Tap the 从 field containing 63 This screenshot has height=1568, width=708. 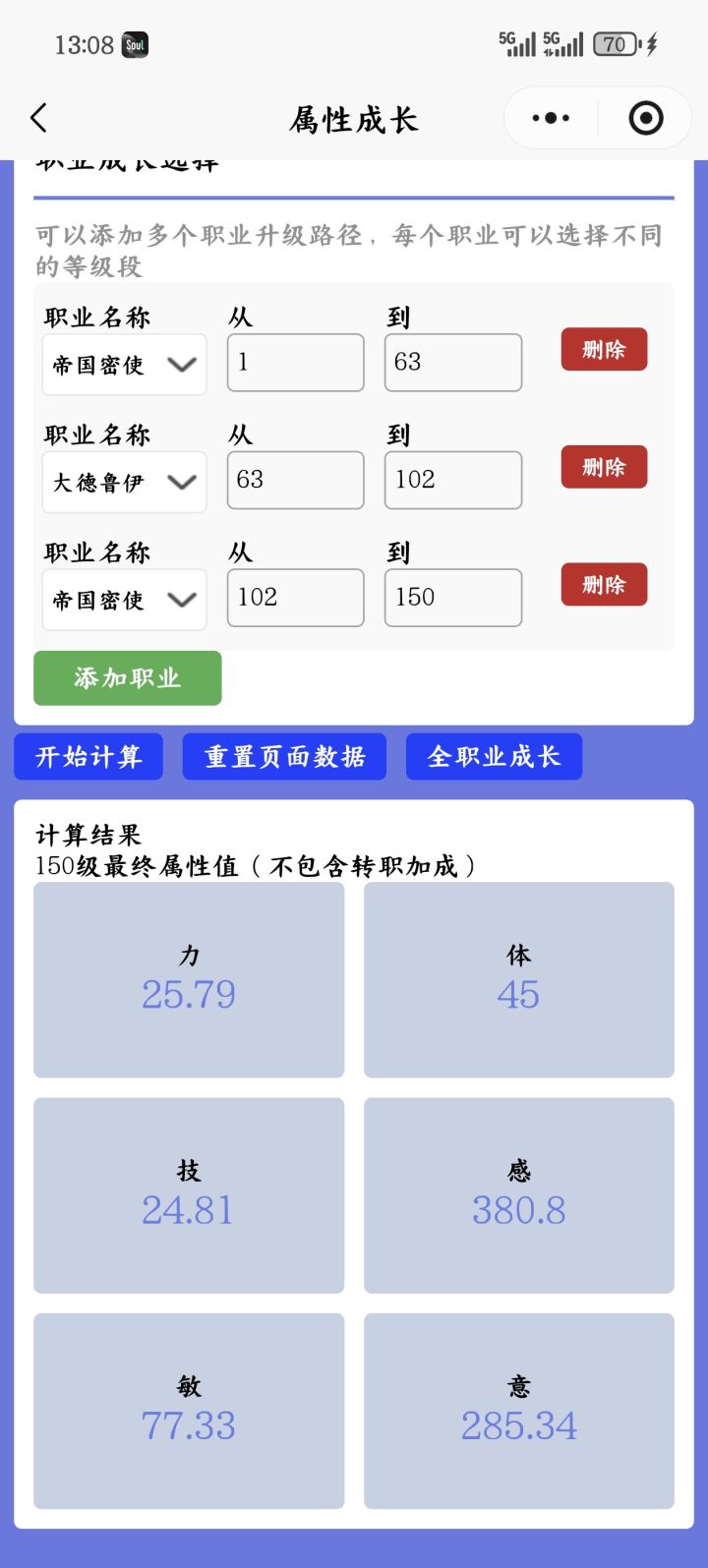pos(295,480)
